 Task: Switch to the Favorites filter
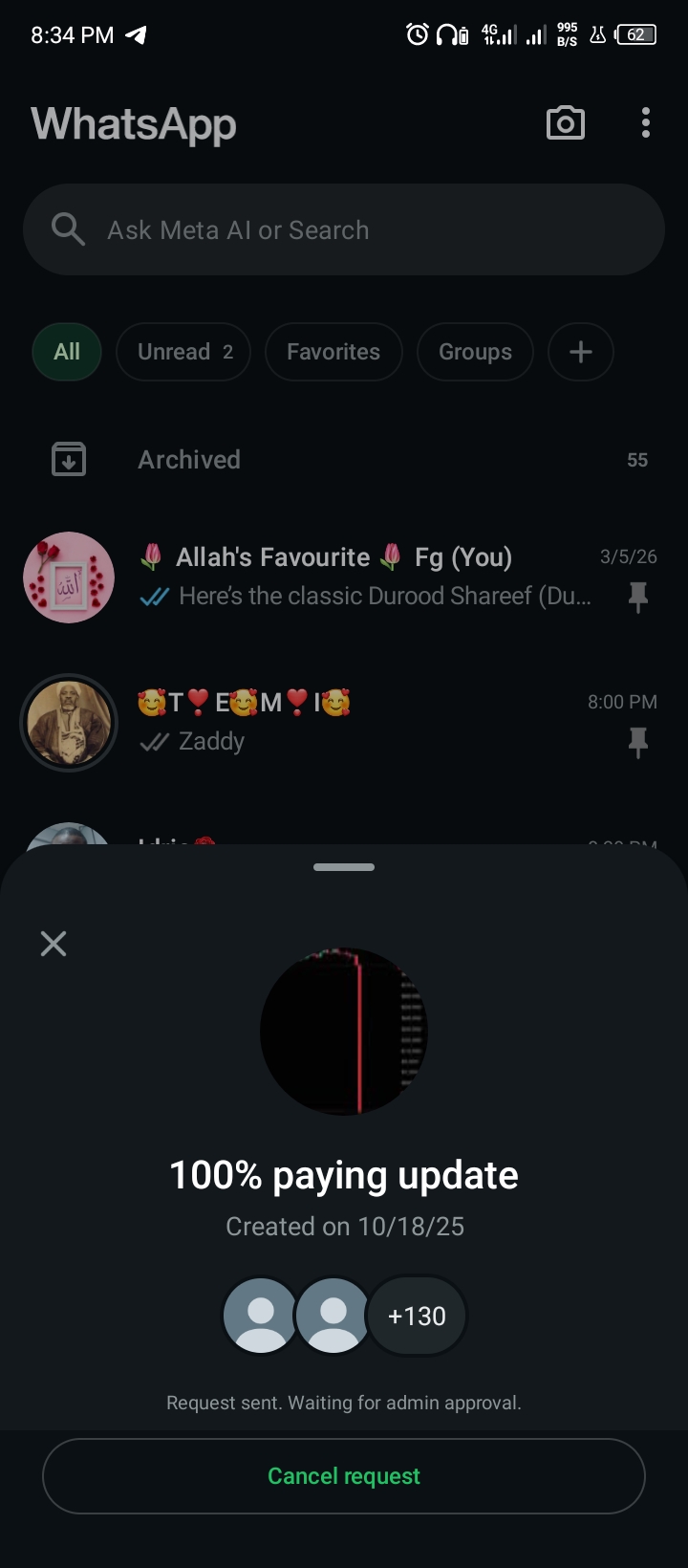pos(333,352)
